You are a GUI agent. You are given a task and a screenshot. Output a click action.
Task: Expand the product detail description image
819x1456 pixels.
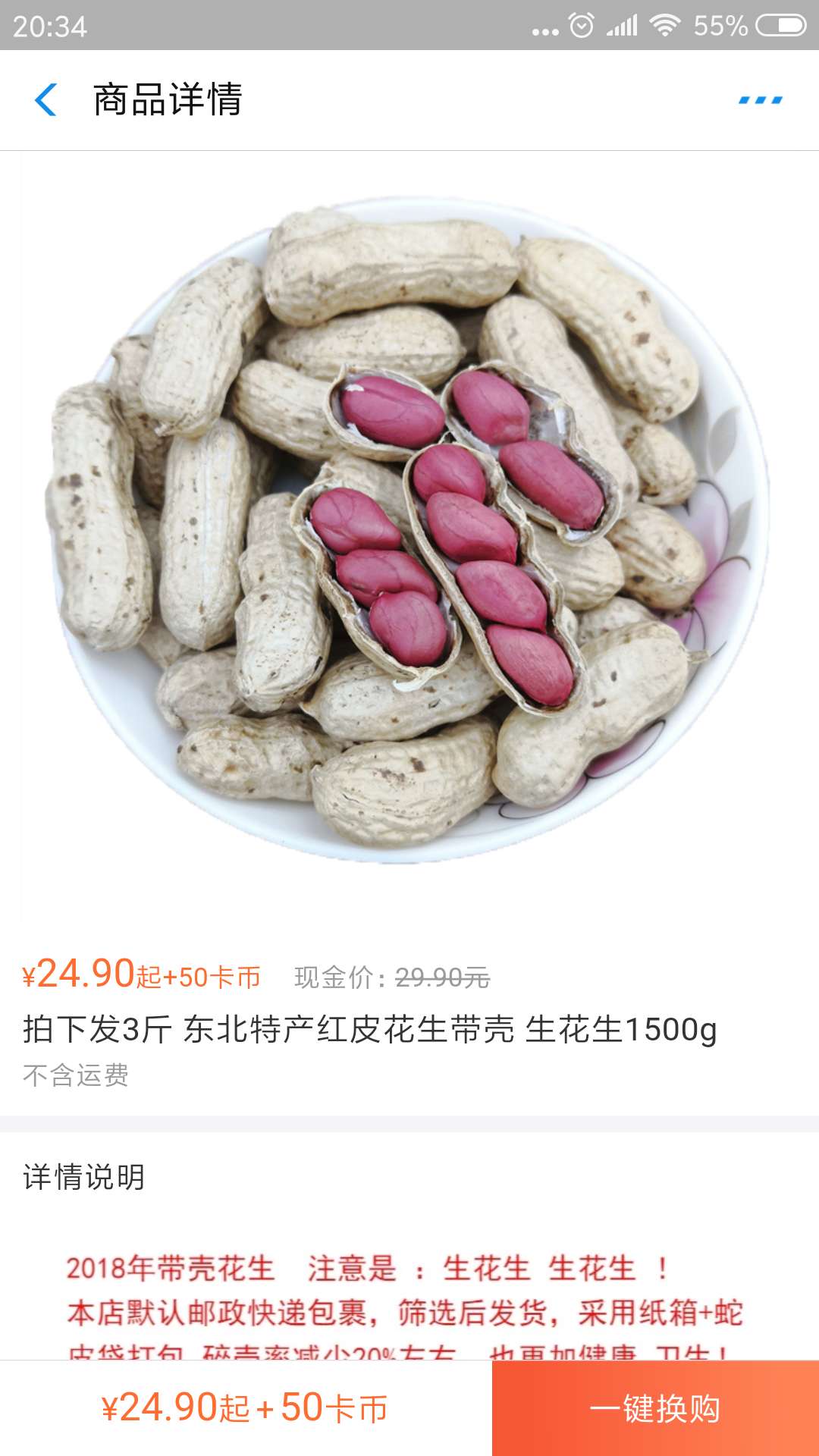pyautogui.click(x=409, y=1289)
